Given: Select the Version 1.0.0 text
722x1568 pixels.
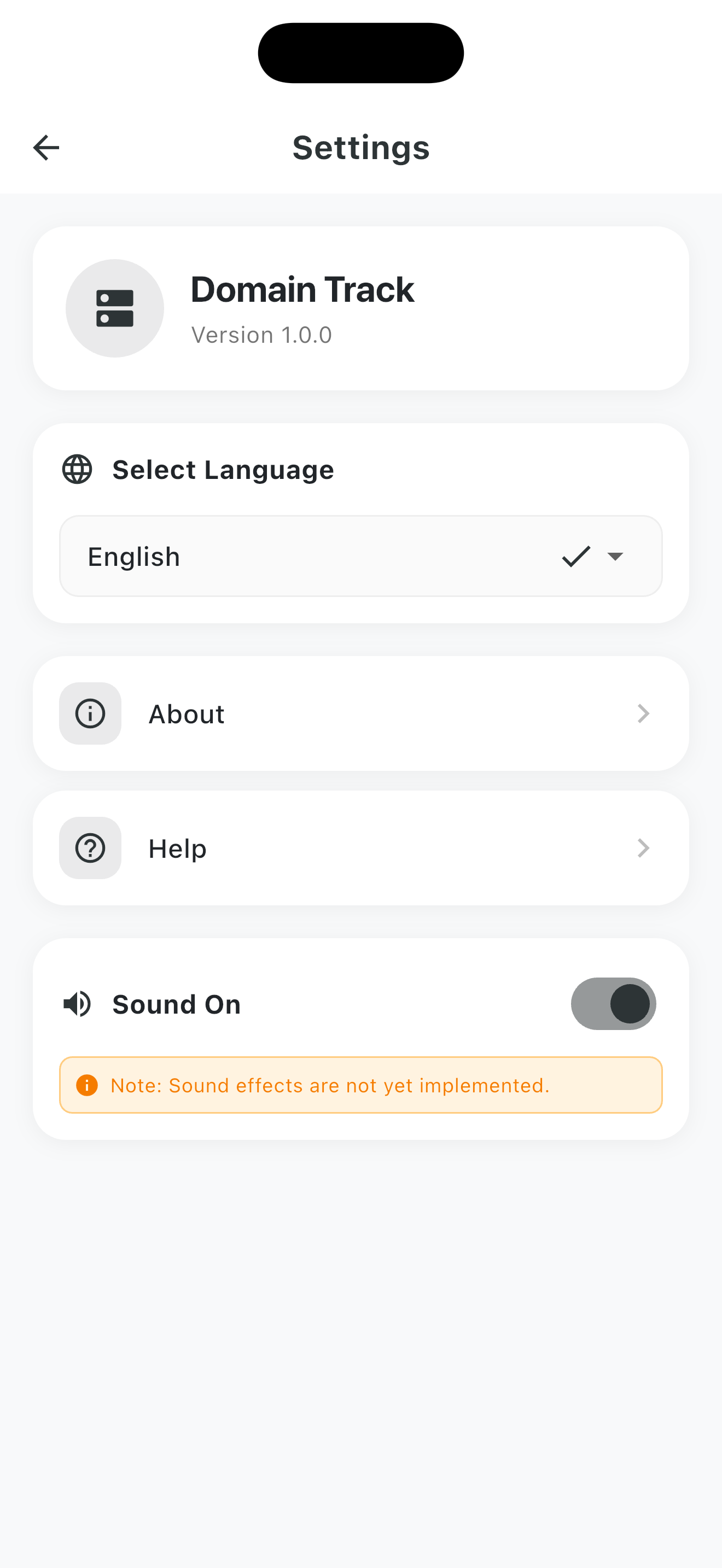Looking at the screenshot, I should pyautogui.click(x=261, y=334).
